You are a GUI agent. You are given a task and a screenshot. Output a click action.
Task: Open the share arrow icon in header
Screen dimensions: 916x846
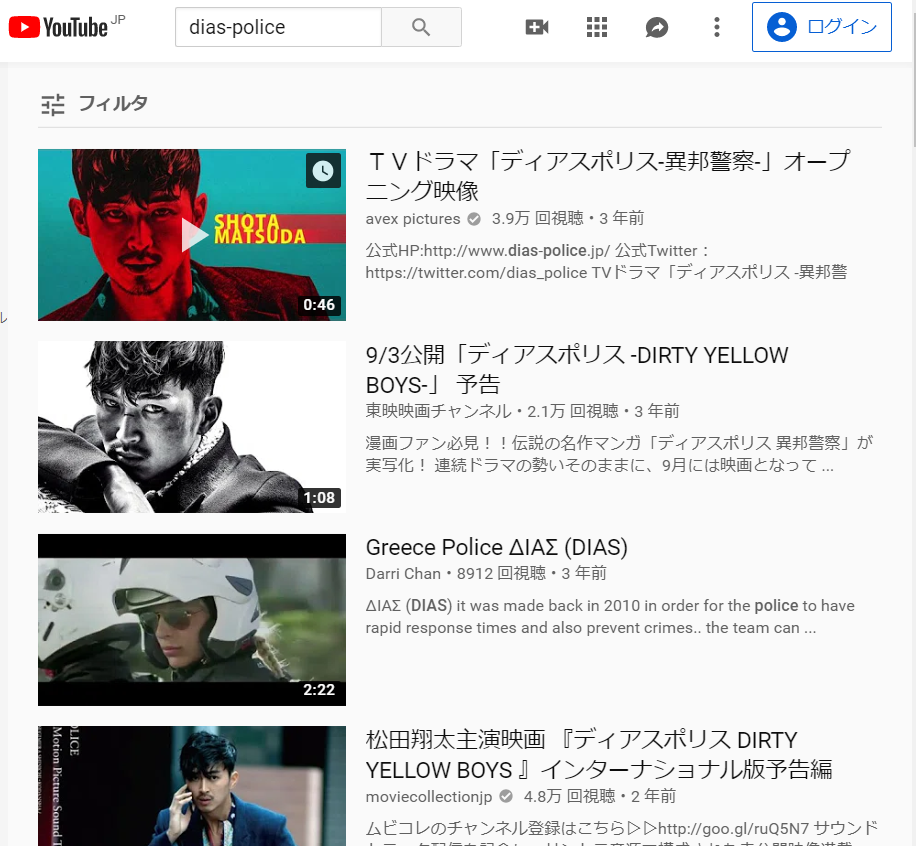click(657, 28)
